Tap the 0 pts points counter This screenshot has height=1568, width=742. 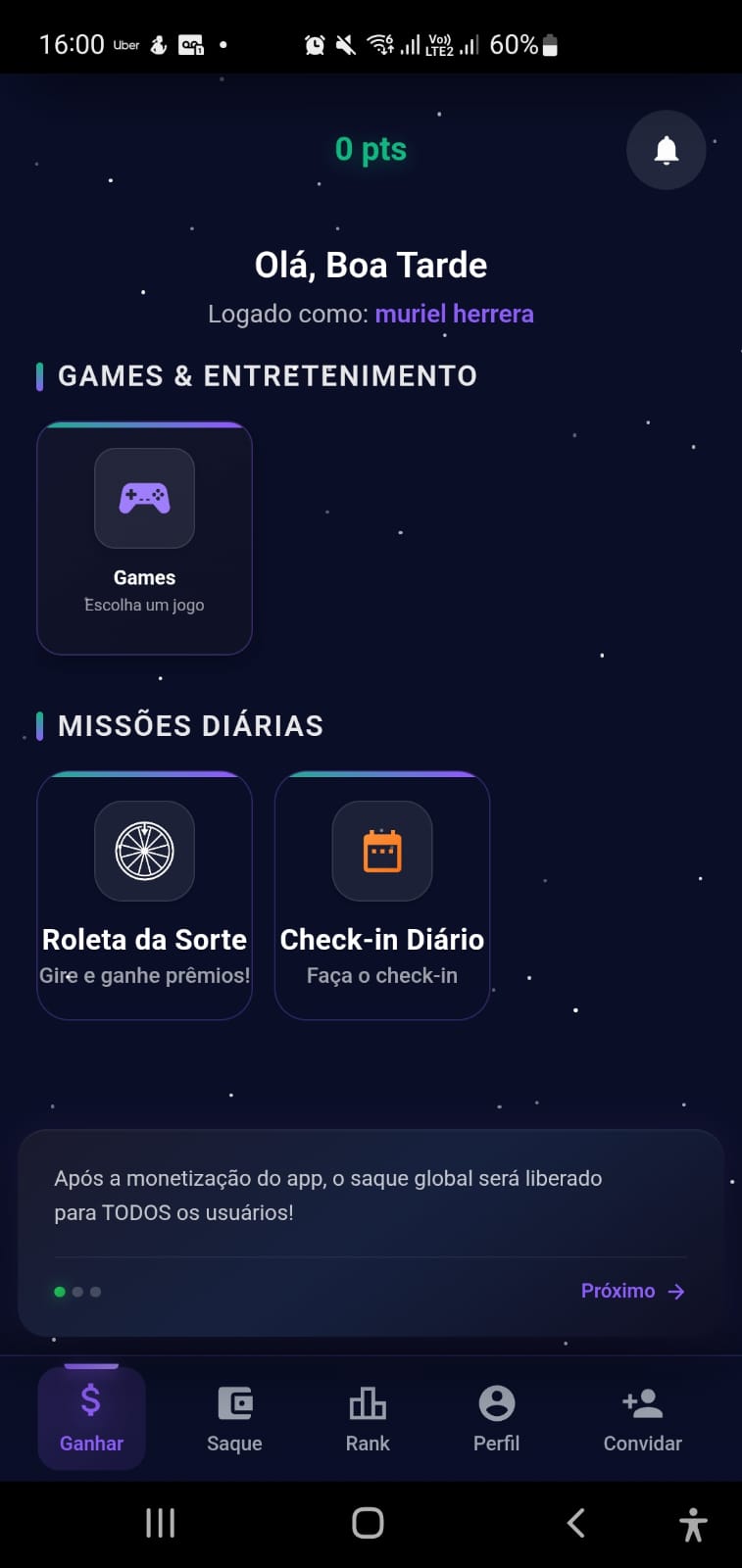[371, 149]
